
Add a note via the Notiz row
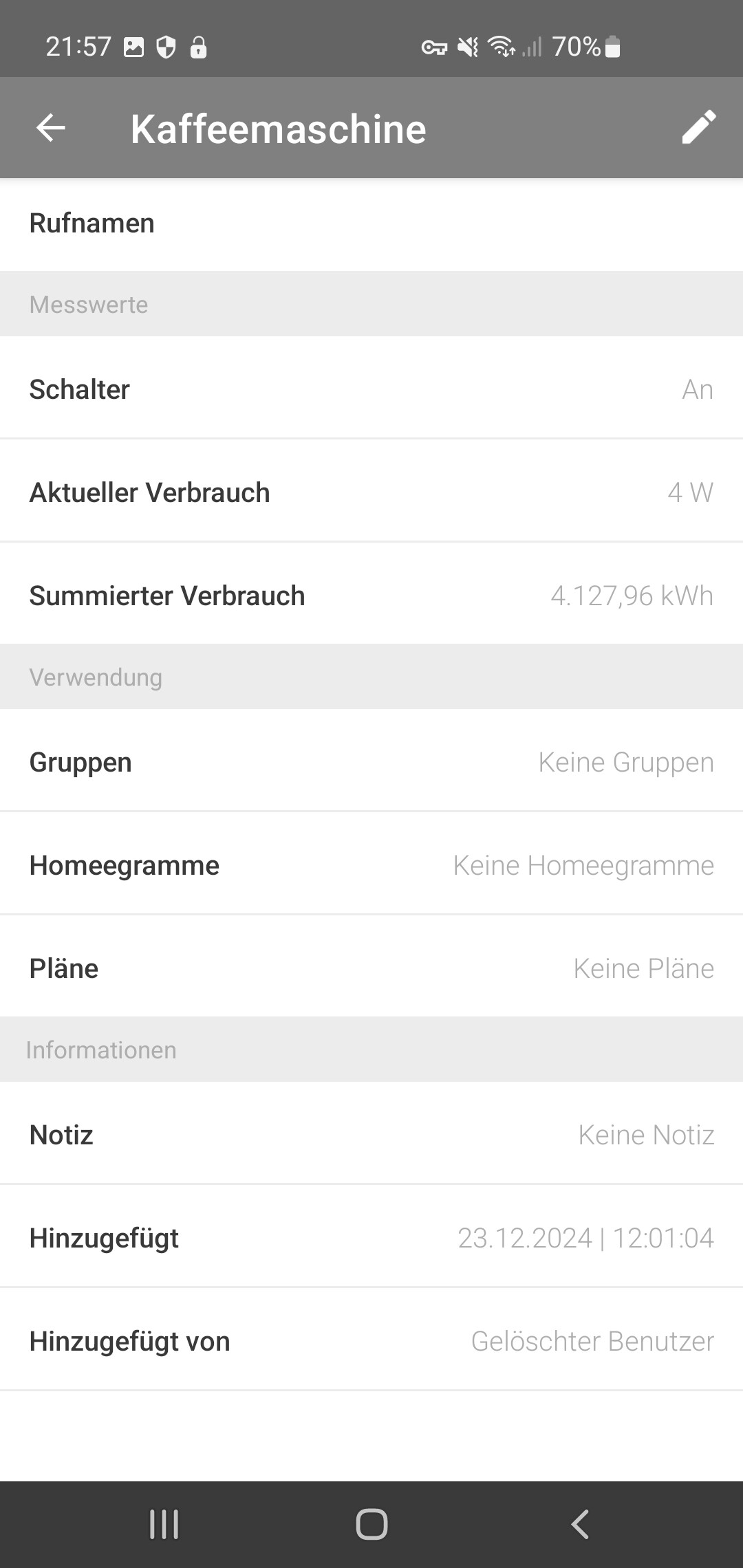click(x=371, y=1133)
